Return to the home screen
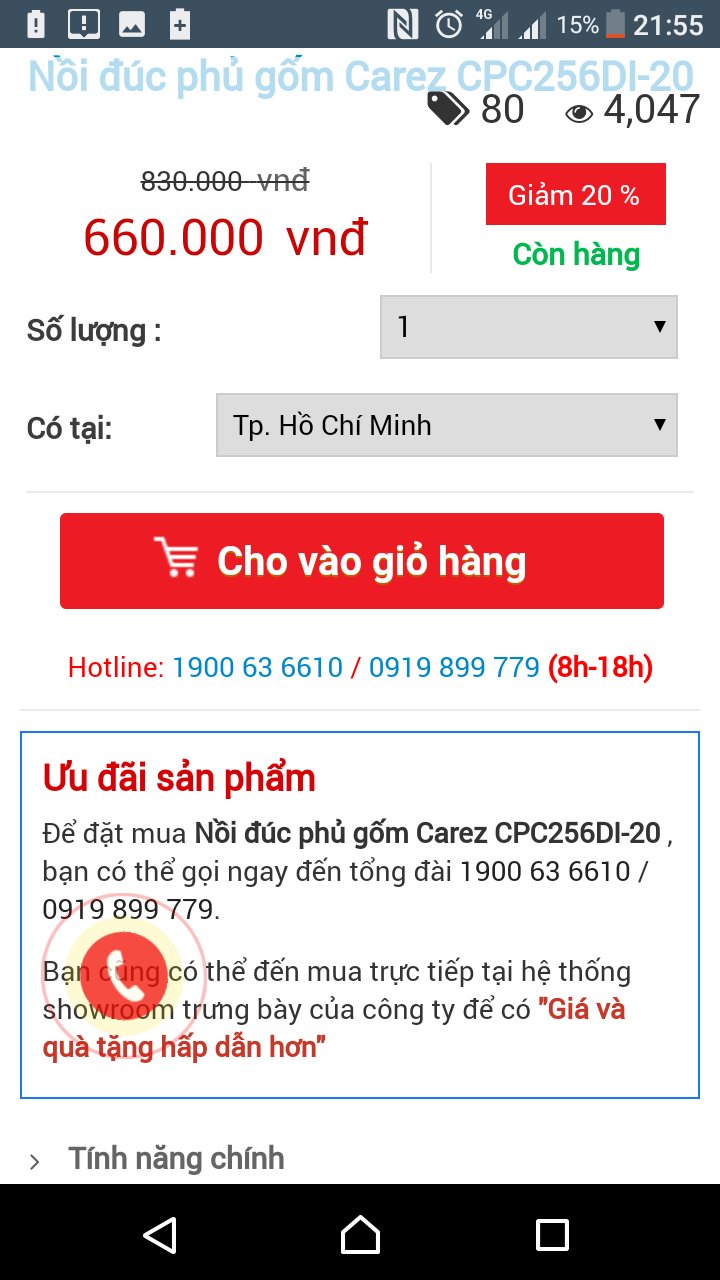 (x=360, y=1234)
